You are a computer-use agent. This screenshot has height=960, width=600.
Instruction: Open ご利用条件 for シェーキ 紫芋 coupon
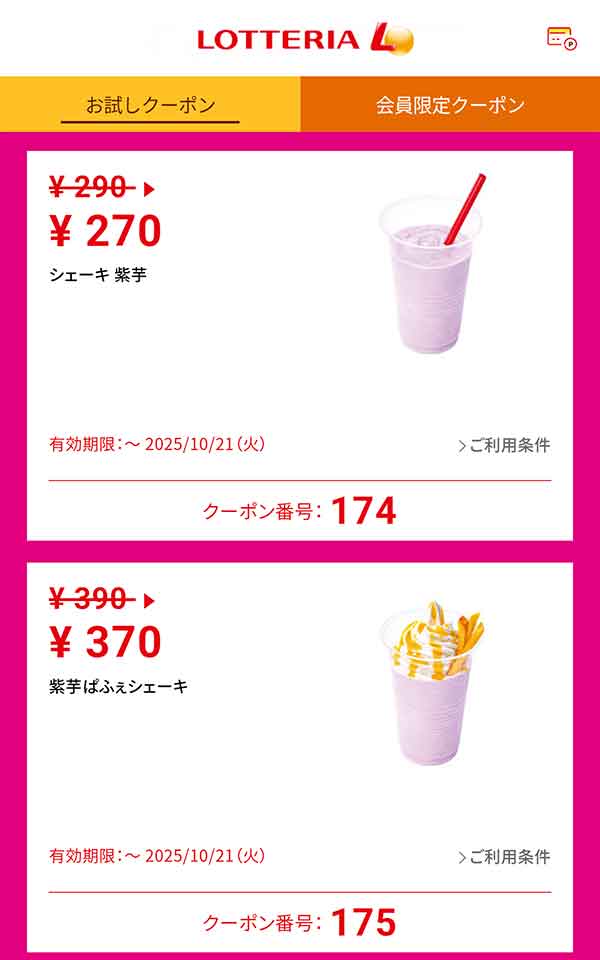[504, 445]
